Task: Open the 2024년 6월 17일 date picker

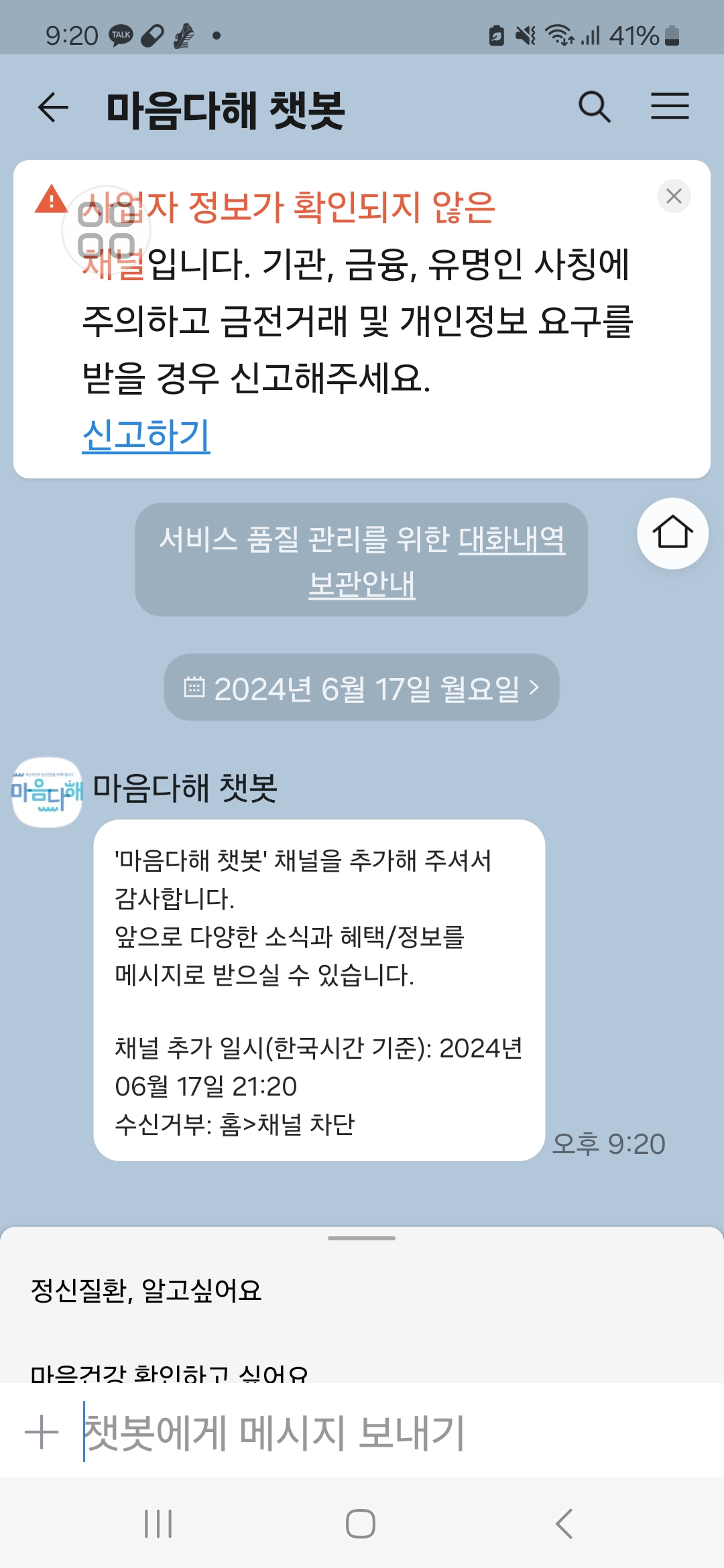Action: 361,688
